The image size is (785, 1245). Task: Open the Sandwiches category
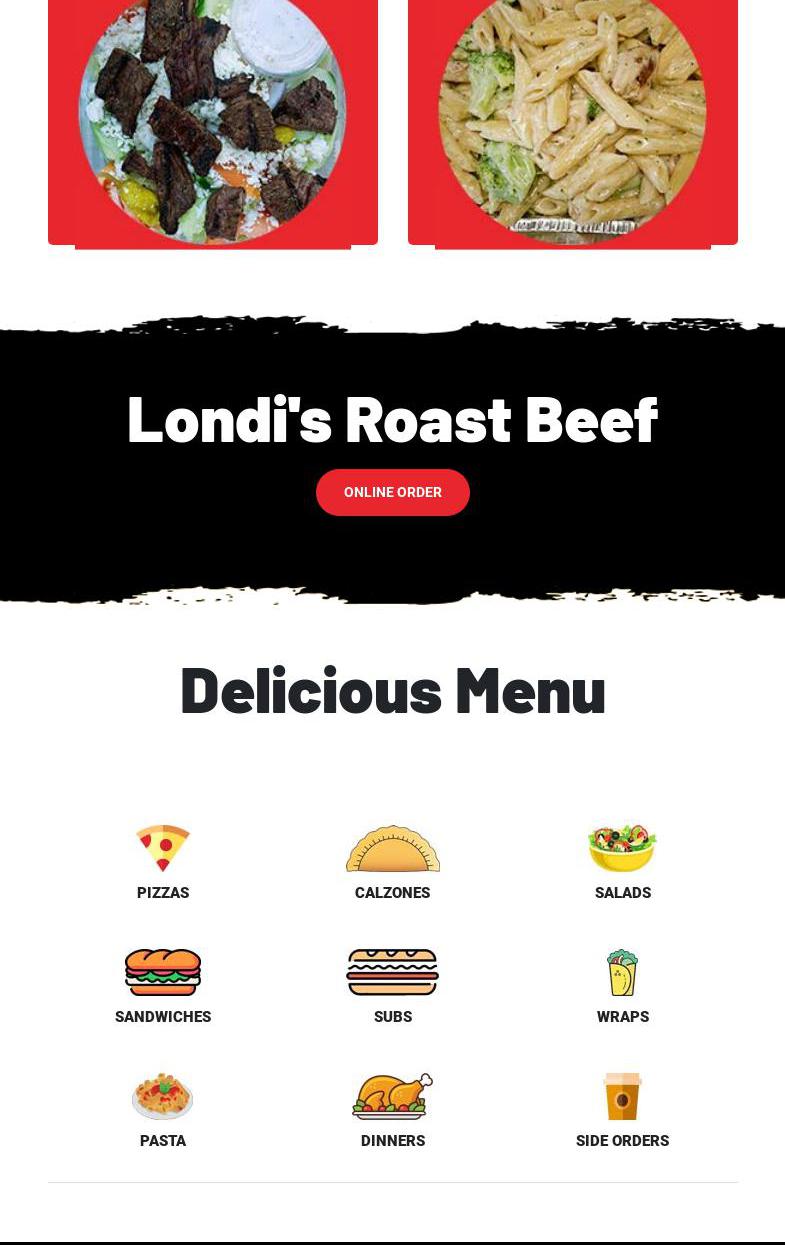[163, 986]
